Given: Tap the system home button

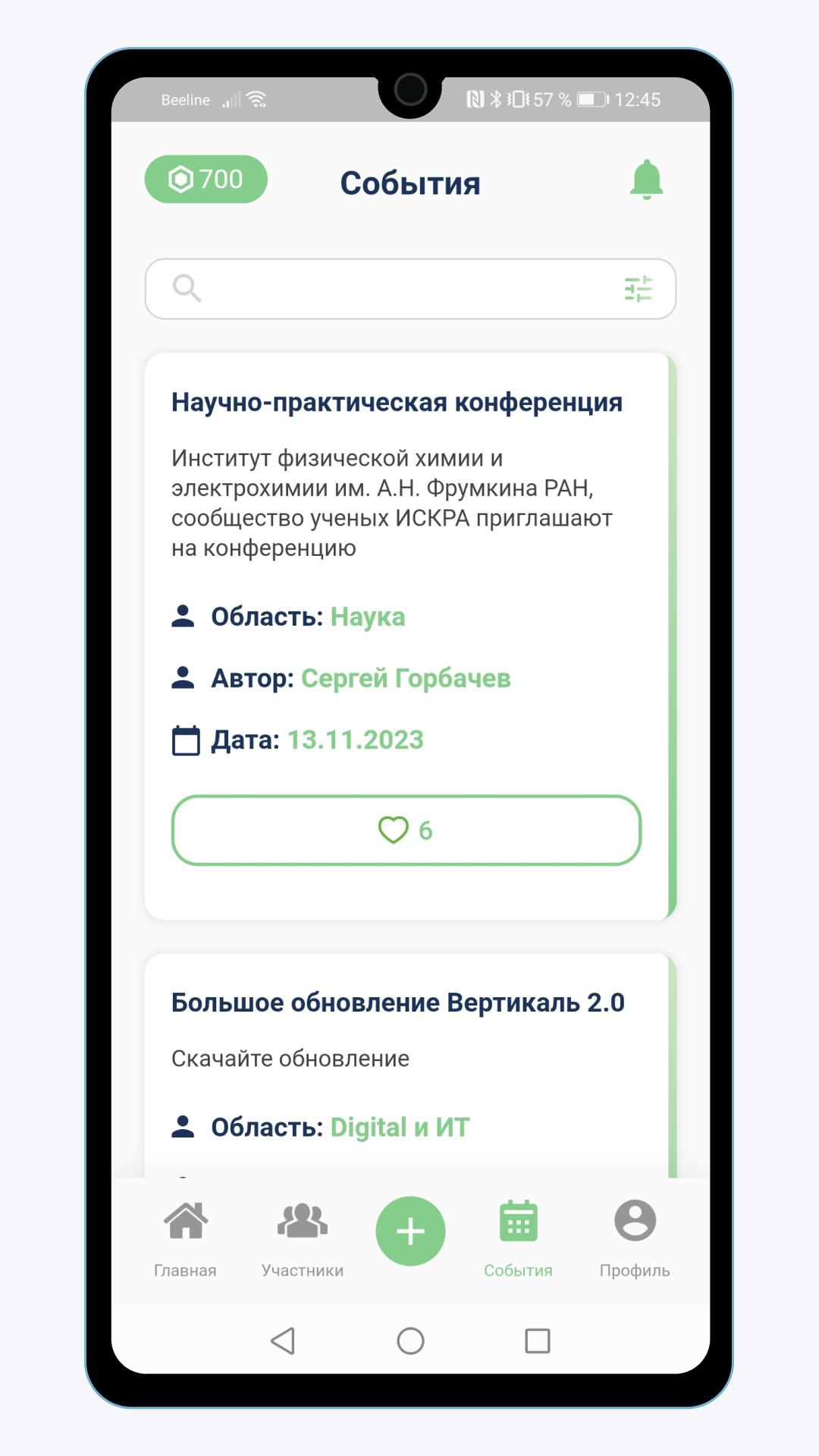Looking at the screenshot, I should tap(410, 1341).
